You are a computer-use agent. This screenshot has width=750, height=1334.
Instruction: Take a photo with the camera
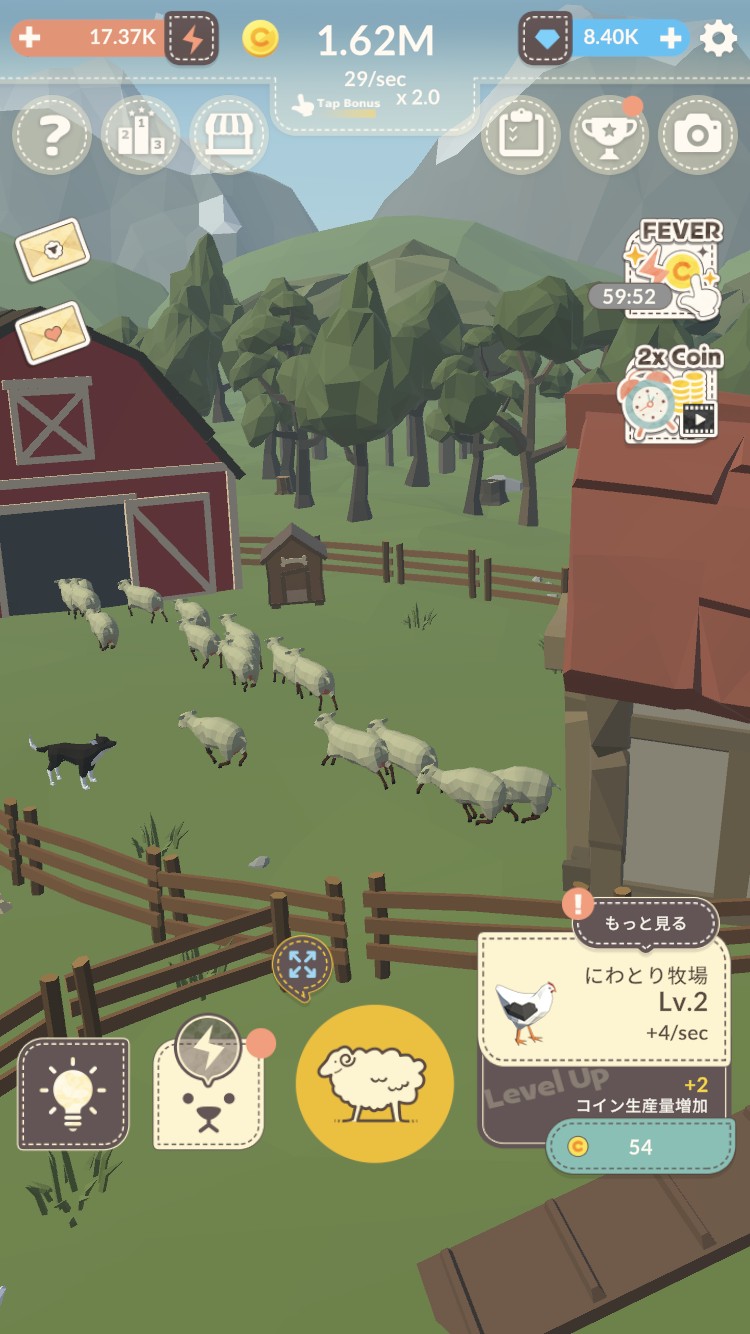click(x=697, y=136)
